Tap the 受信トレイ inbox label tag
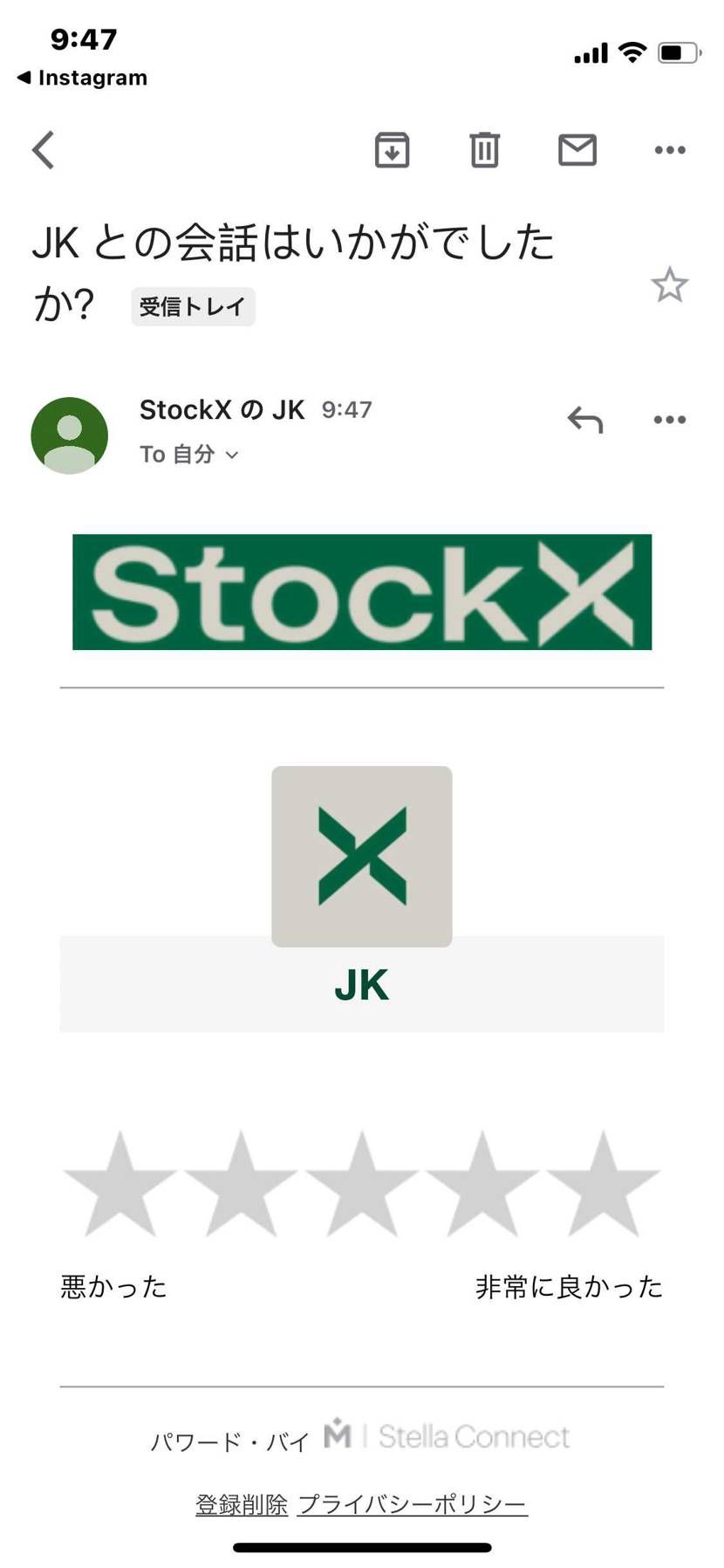Image resolution: width=724 pixels, height=1568 pixels. pyautogui.click(x=193, y=305)
